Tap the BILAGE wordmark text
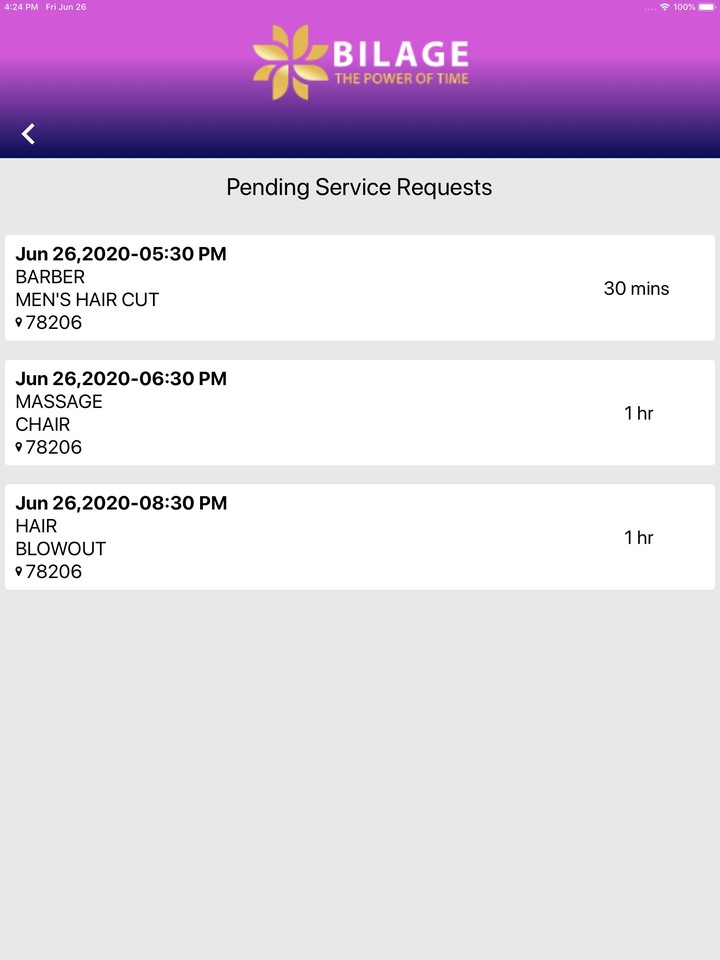Viewport: 720px width, 960px height. pos(399,55)
